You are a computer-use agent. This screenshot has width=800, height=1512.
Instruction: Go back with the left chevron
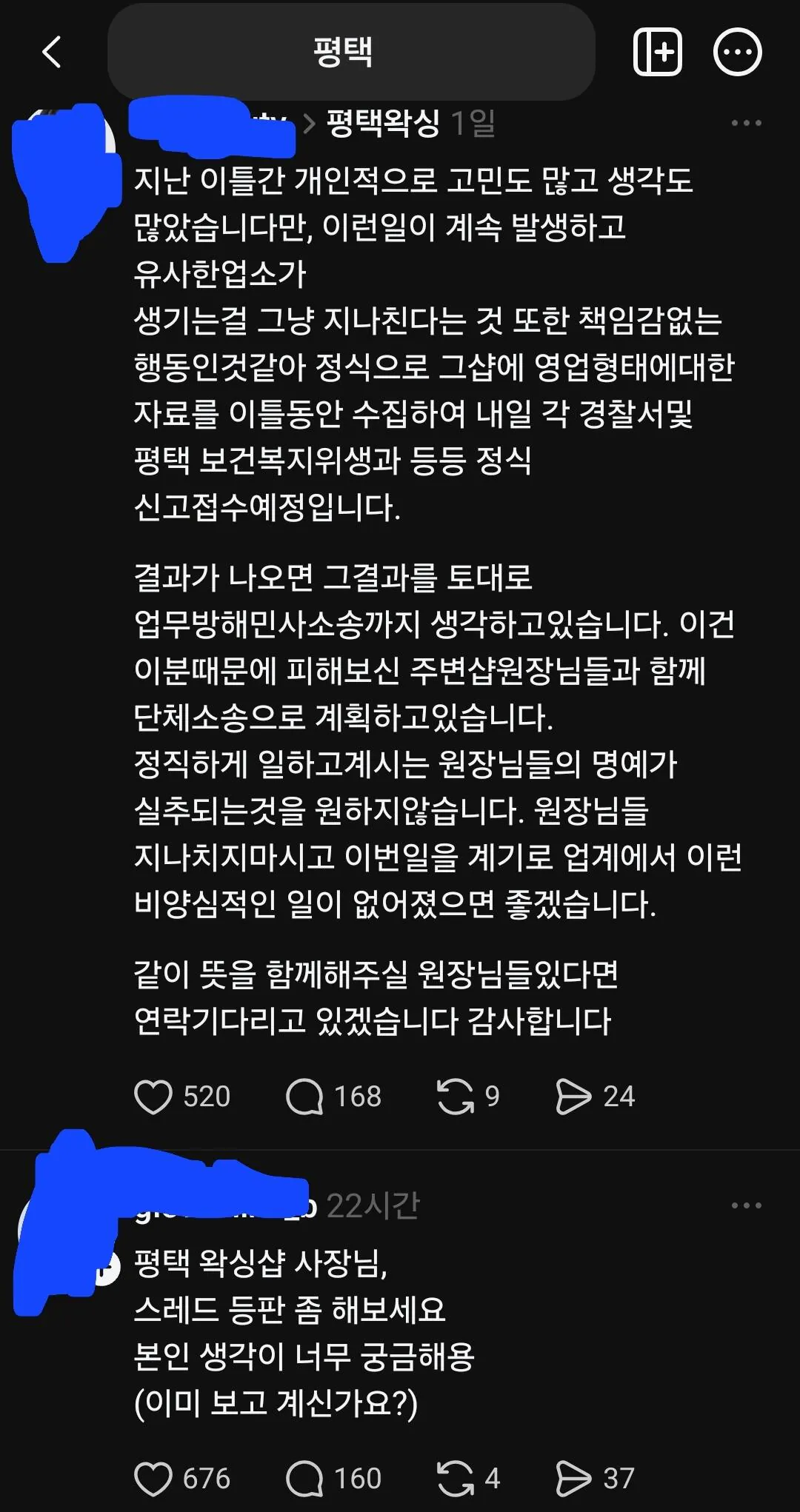point(50,53)
